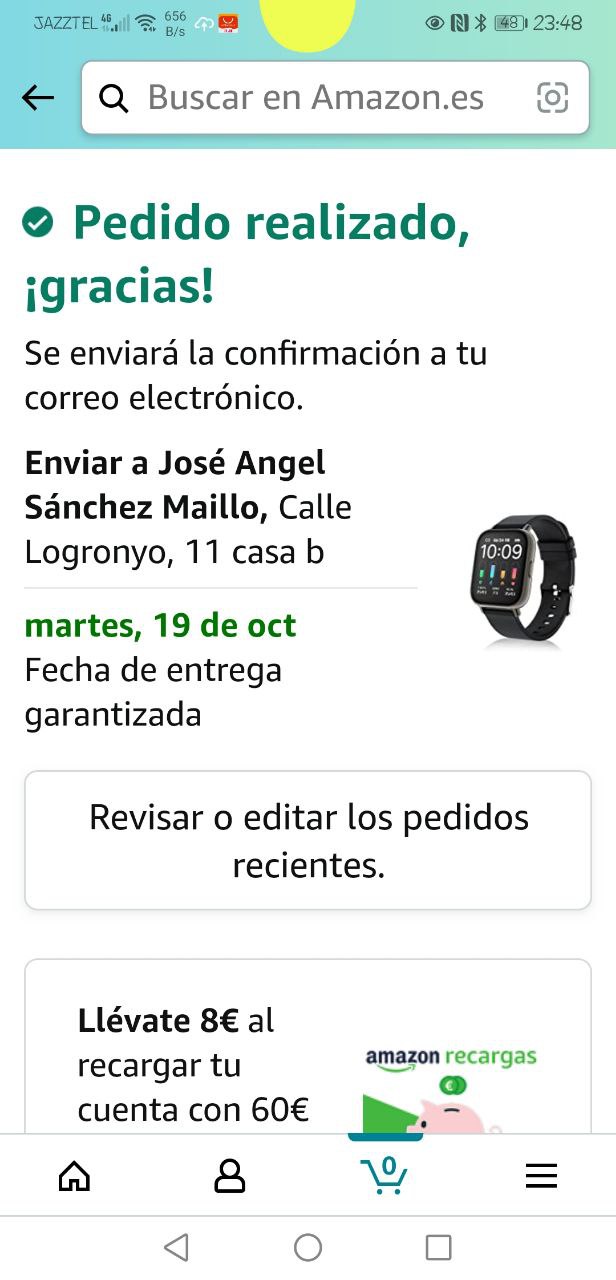Tap the system back navigation button

pyautogui.click(x=176, y=1247)
